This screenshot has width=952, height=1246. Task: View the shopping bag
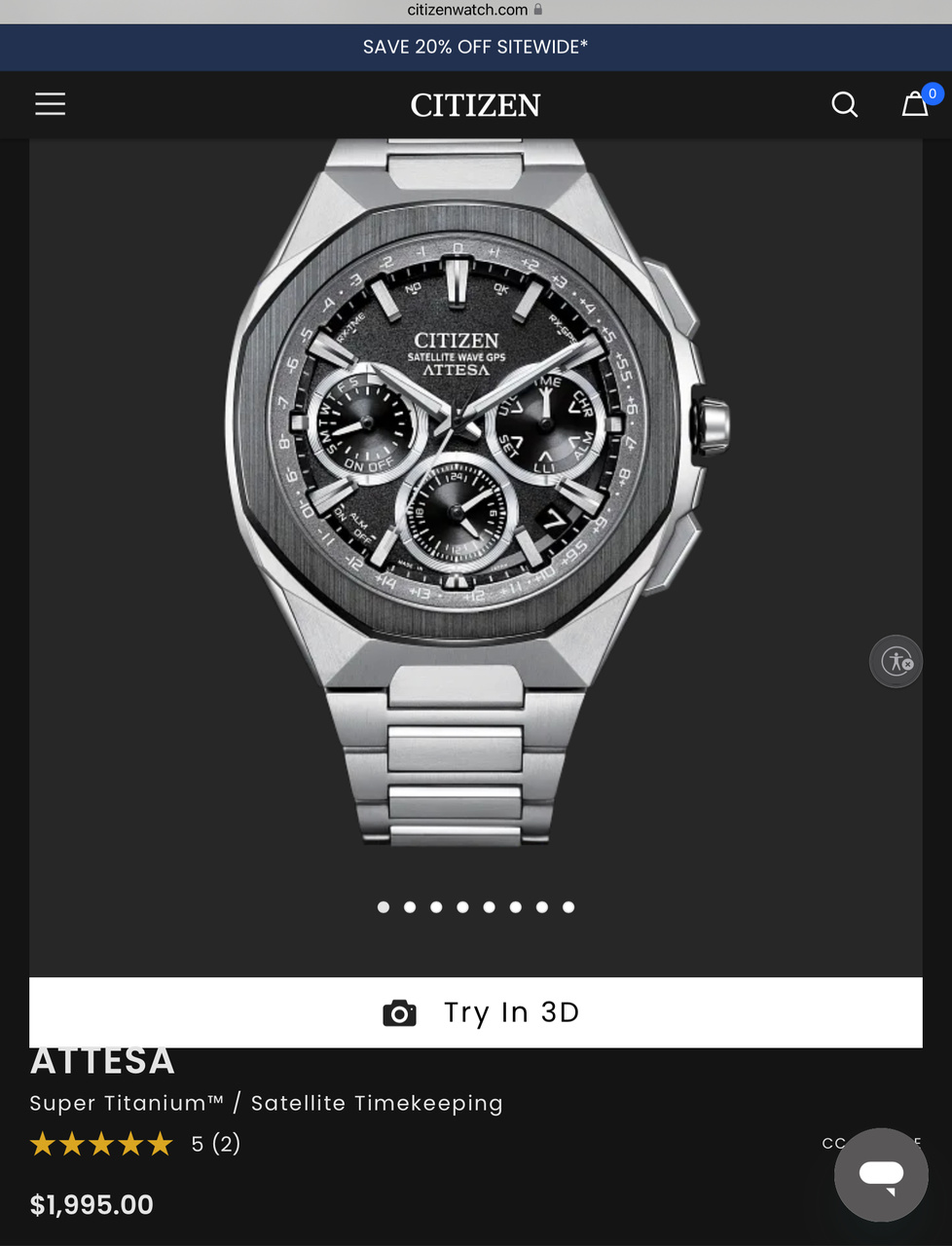coord(915,103)
